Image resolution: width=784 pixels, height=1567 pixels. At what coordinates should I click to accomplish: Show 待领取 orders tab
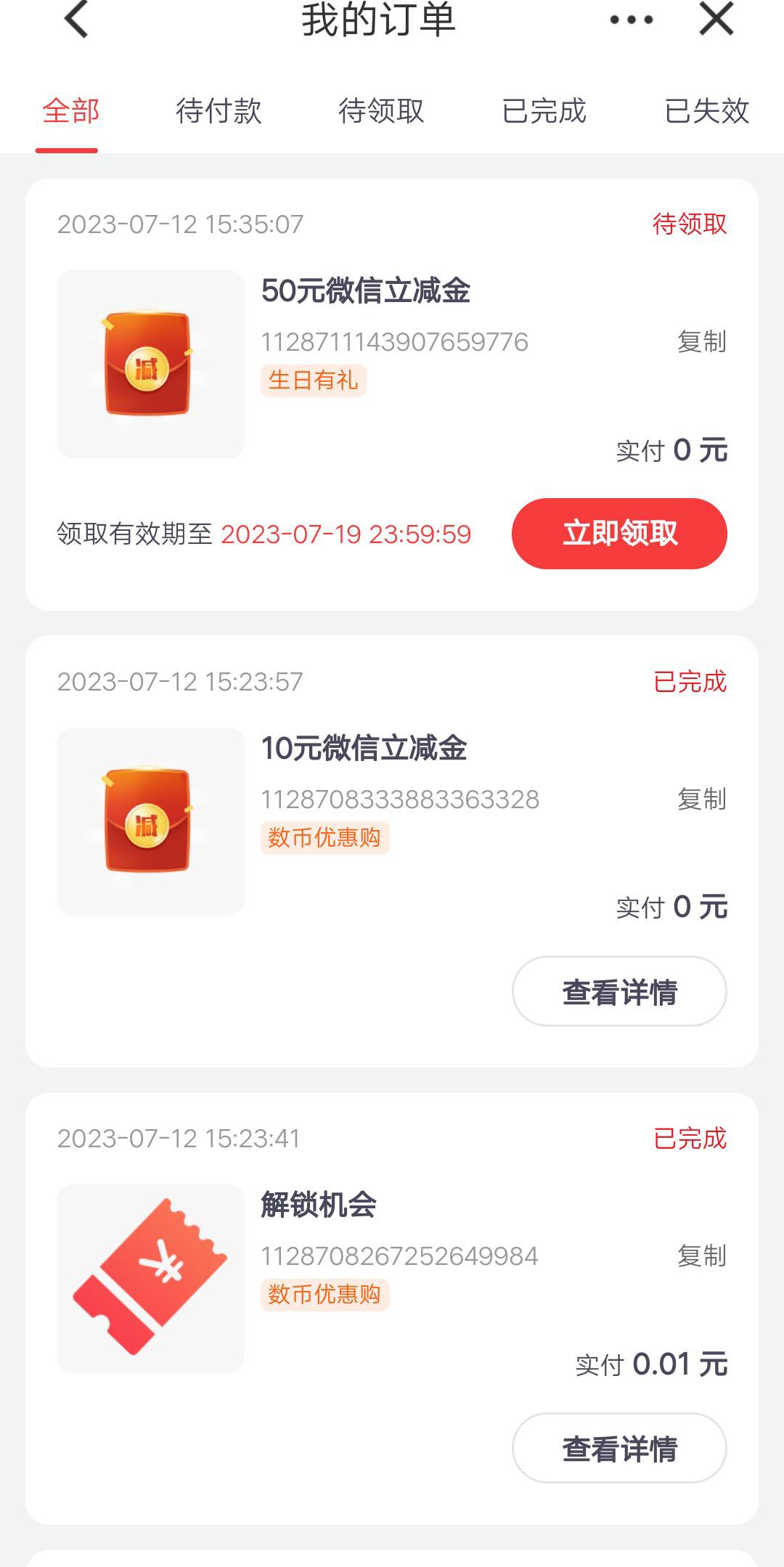pyautogui.click(x=381, y=111)
